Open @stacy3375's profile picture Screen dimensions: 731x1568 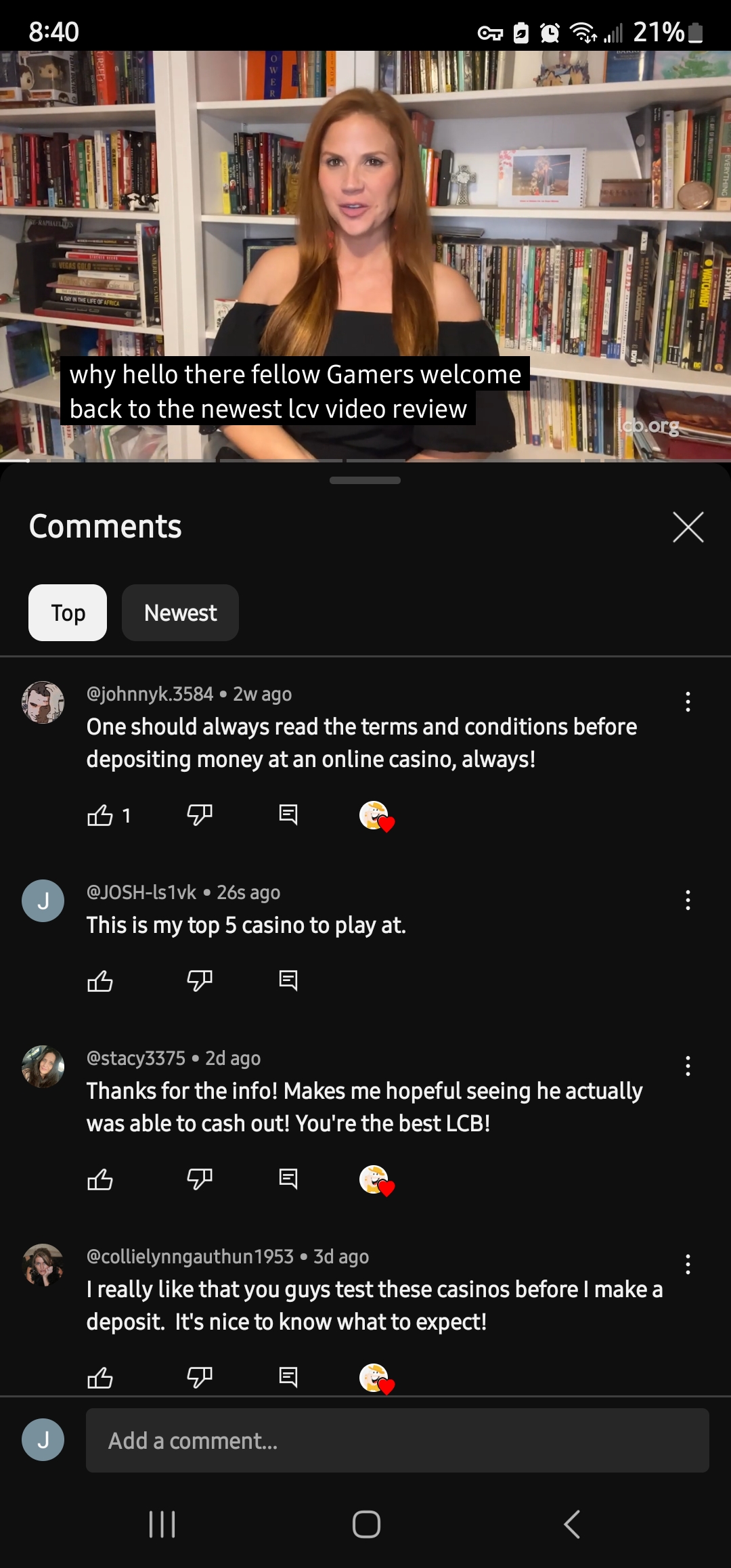pyautogui.click(x=43, y=1066)
